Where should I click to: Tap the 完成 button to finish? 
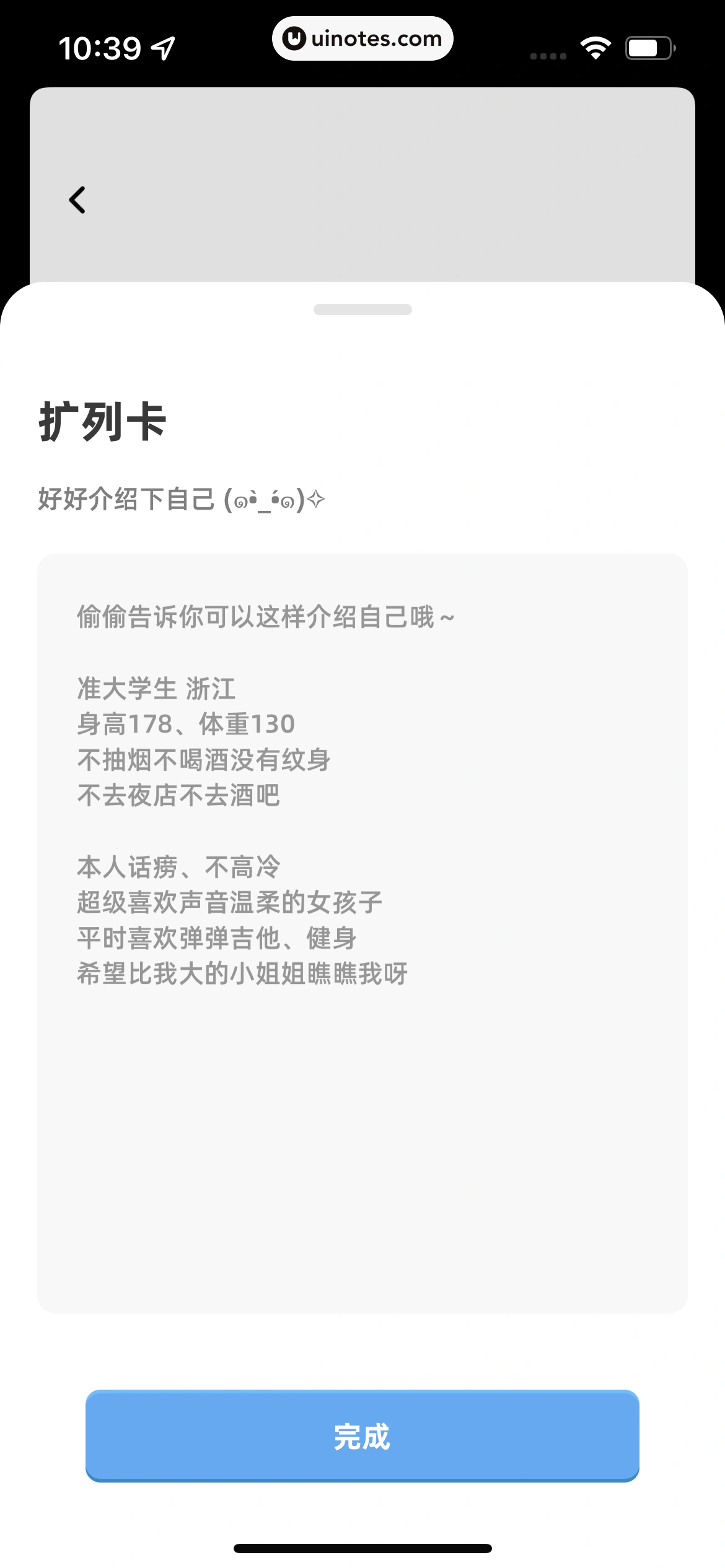coord(362,1437)
